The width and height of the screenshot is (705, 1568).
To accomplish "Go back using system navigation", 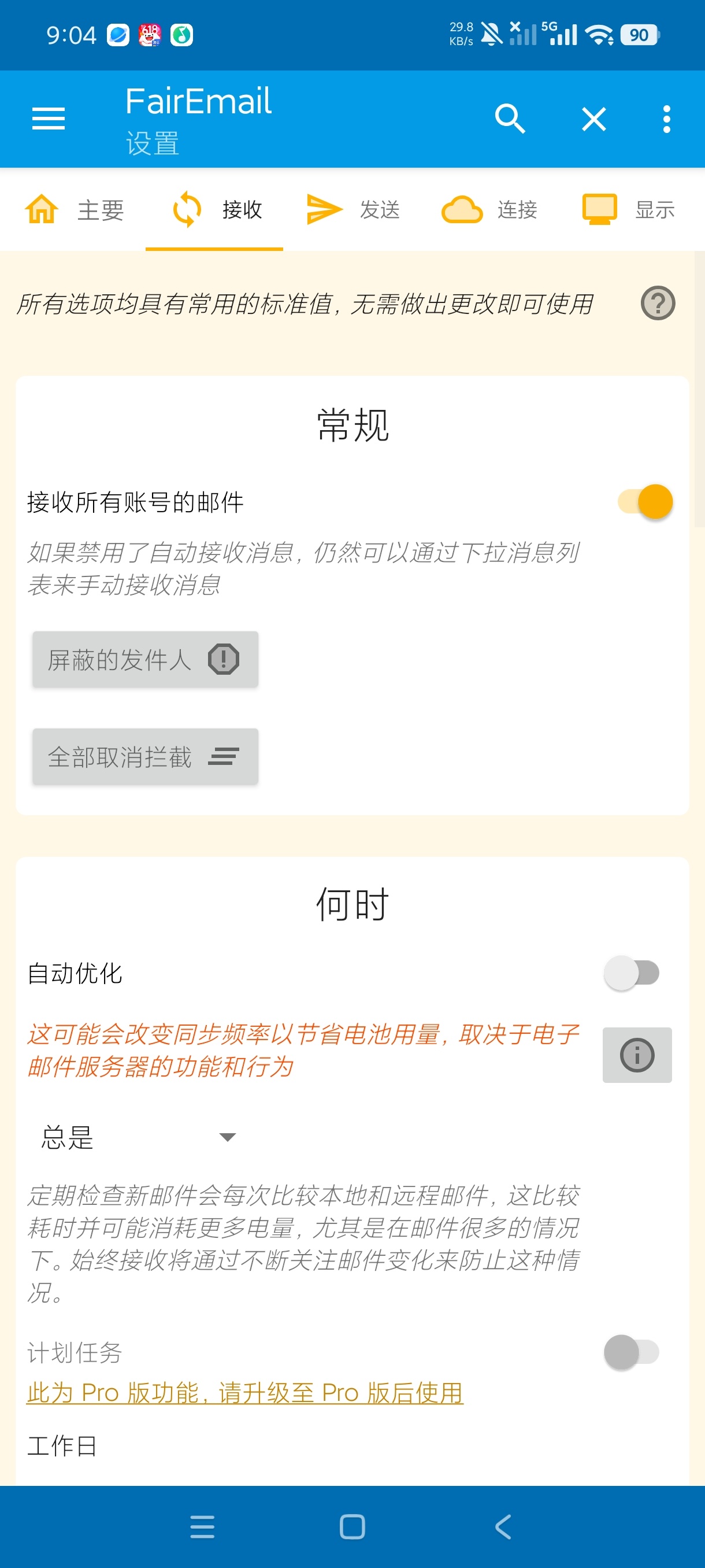I will (x=502, y=1526).
